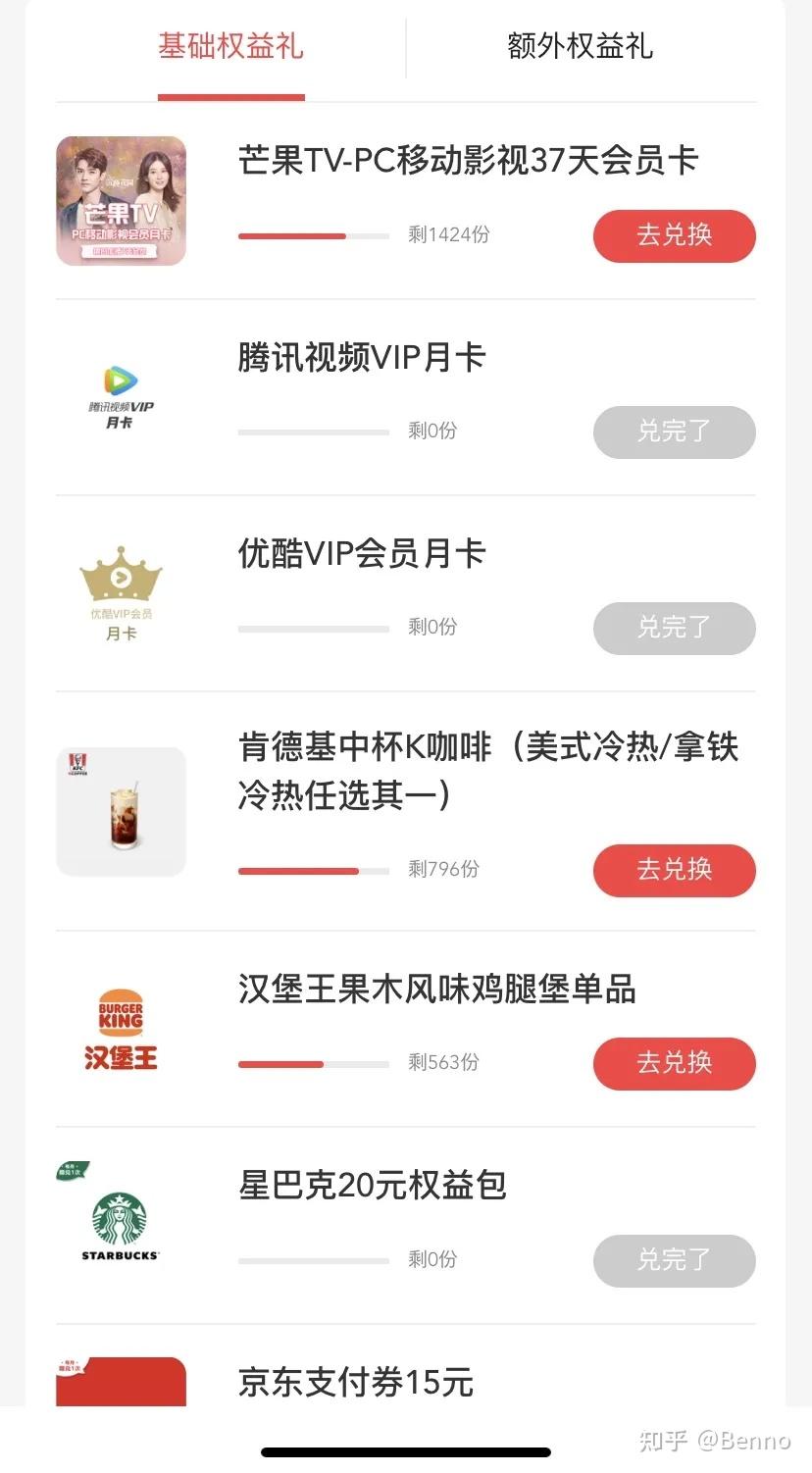
Task: Switch to the 额外权益礼 tab
Action: [x=580, y=46]
